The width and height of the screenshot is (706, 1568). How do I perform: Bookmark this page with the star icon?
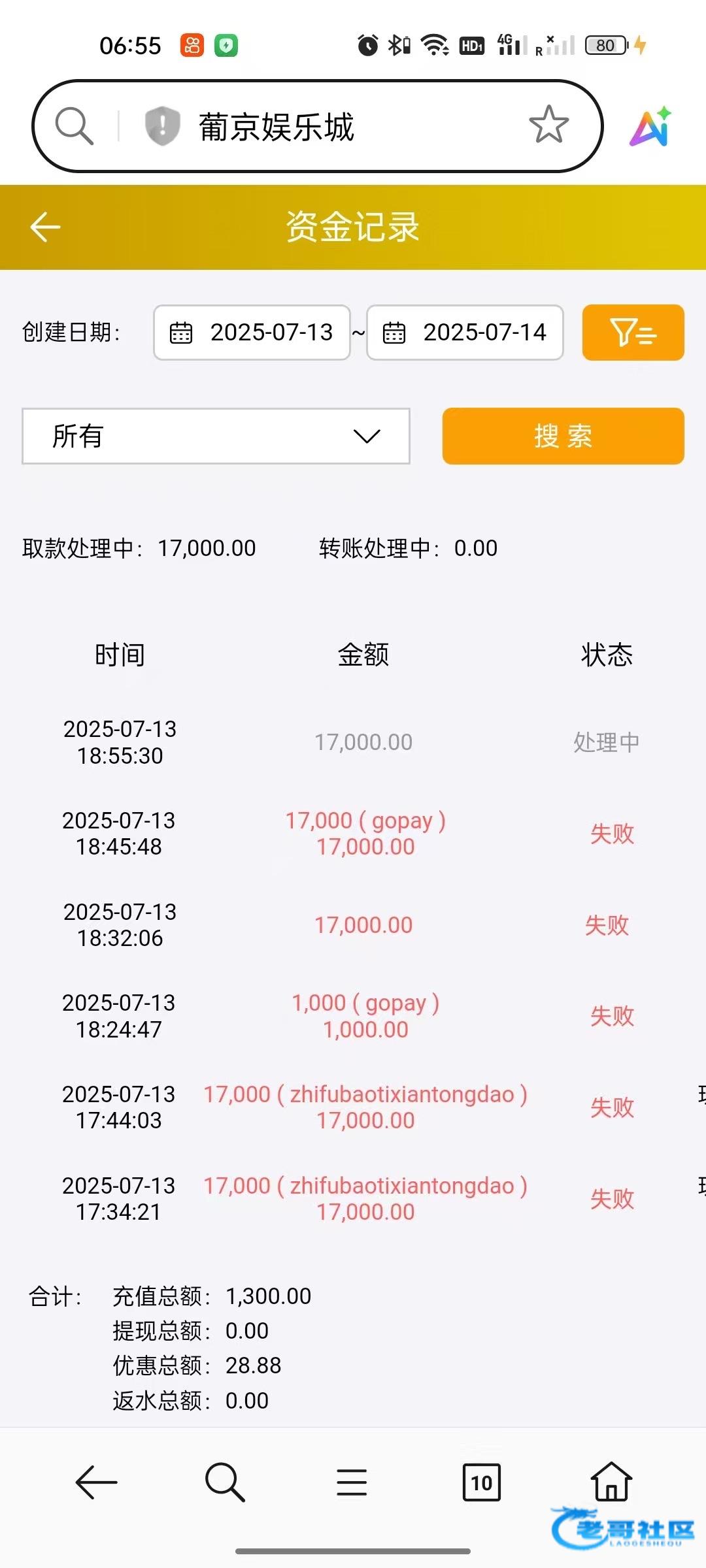(x=548, y=125)
